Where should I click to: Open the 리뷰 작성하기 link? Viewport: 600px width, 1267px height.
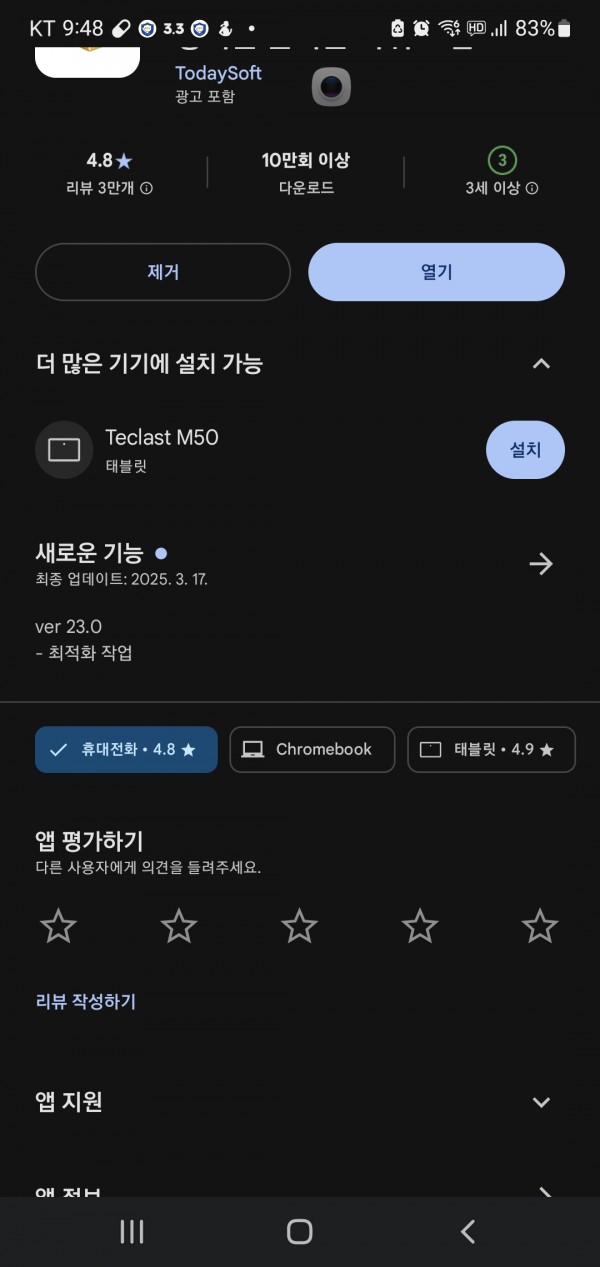[x=86, y=1001]
